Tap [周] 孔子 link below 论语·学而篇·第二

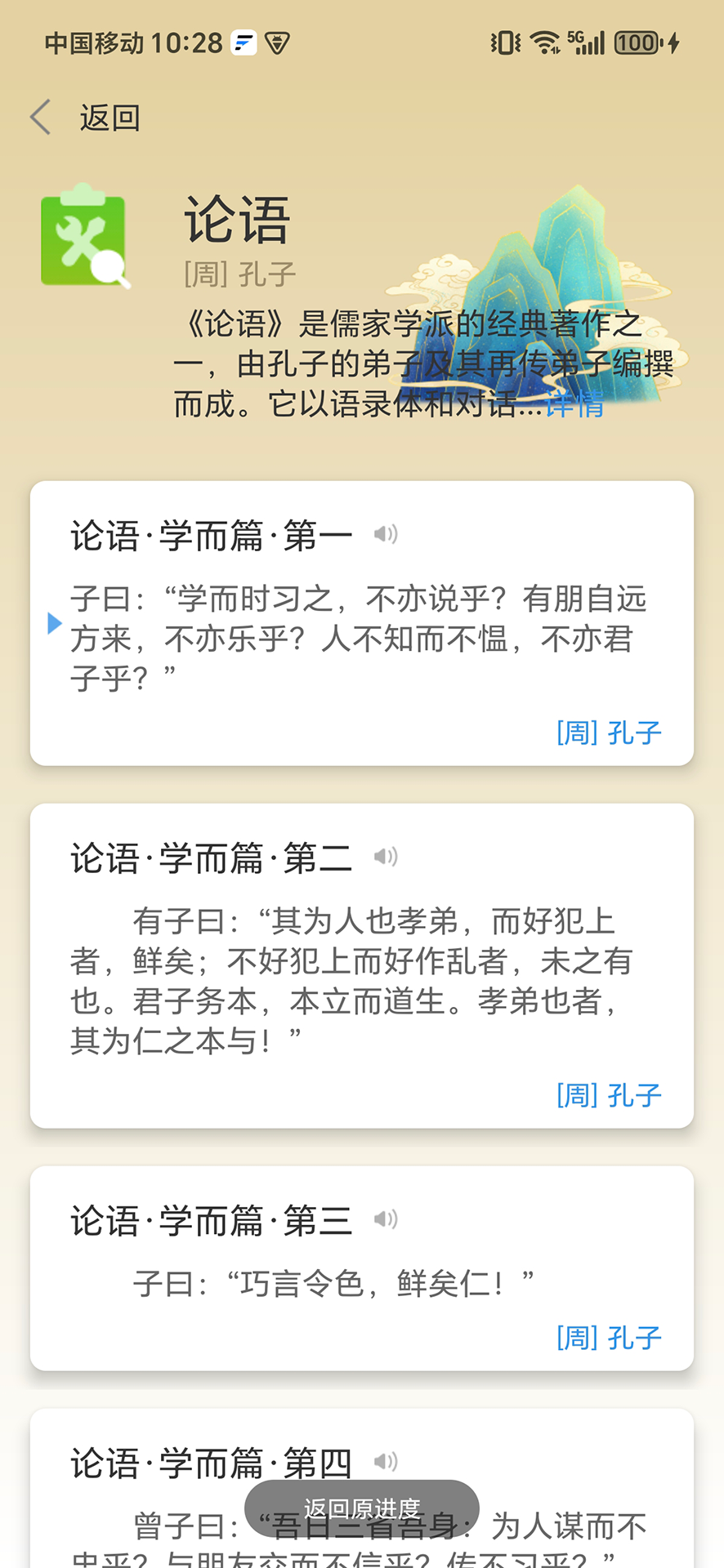[608, 1094]
